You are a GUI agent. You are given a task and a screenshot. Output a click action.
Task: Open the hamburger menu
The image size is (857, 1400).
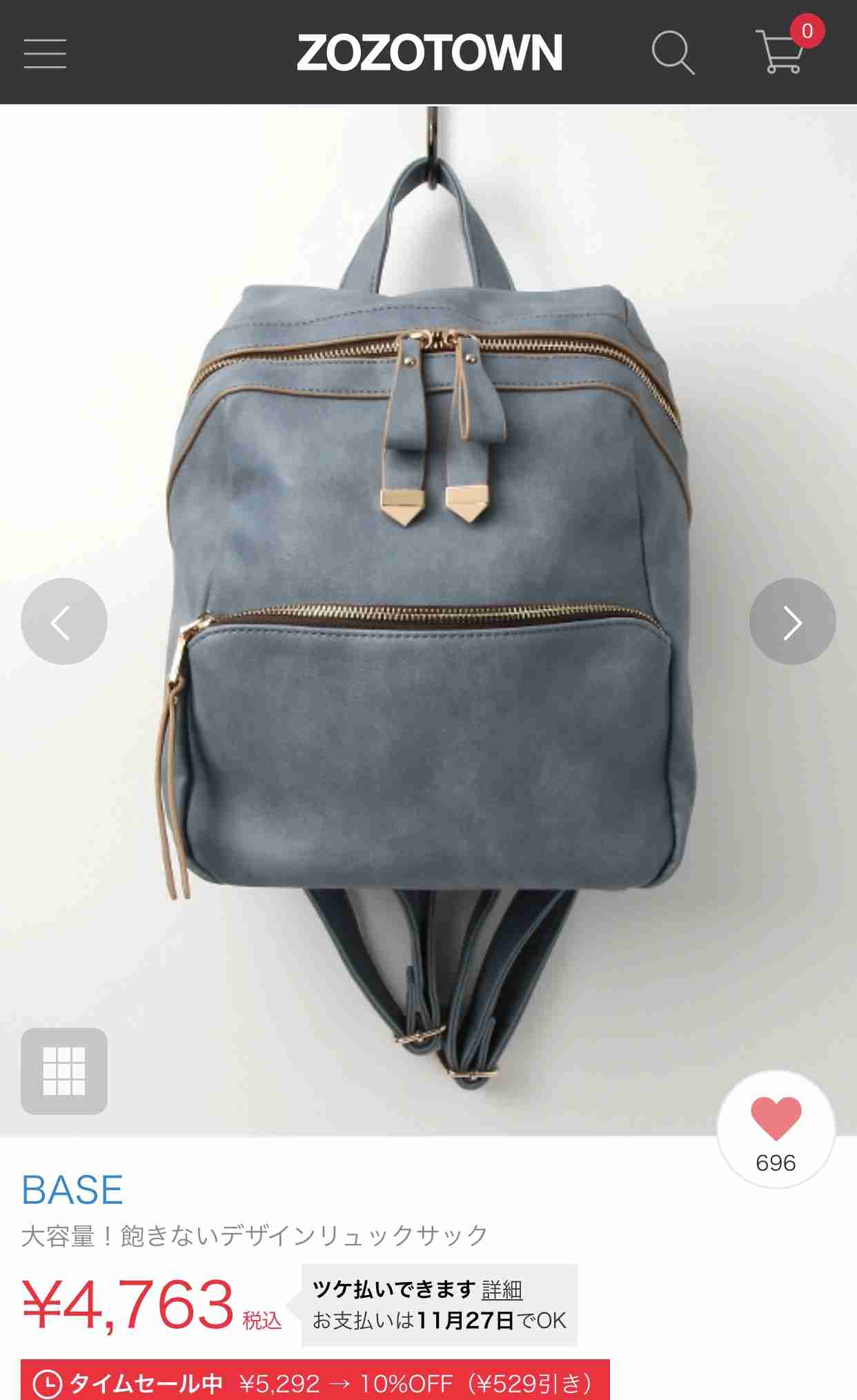point(45,53)
